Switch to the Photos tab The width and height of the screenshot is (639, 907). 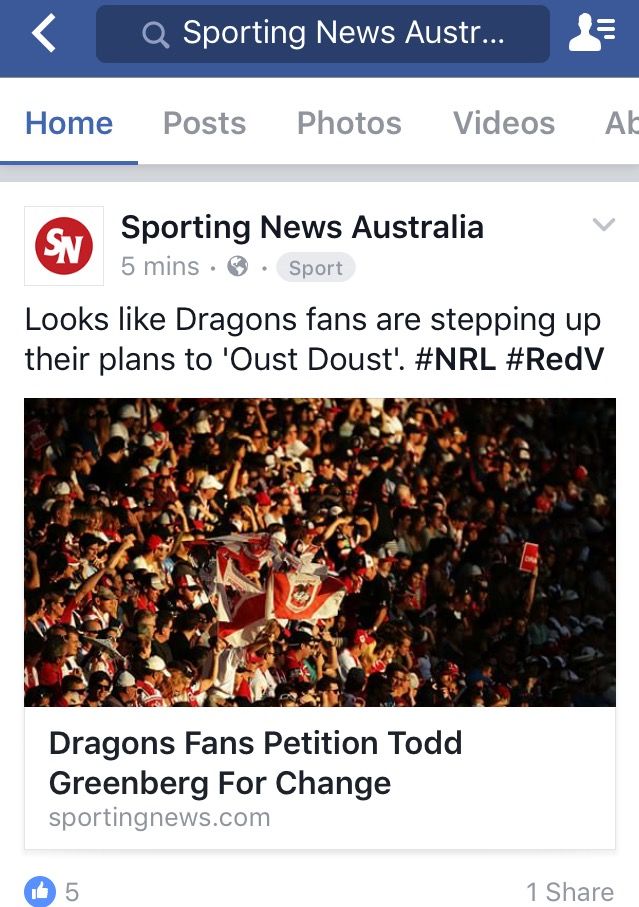tap(349, 123)
